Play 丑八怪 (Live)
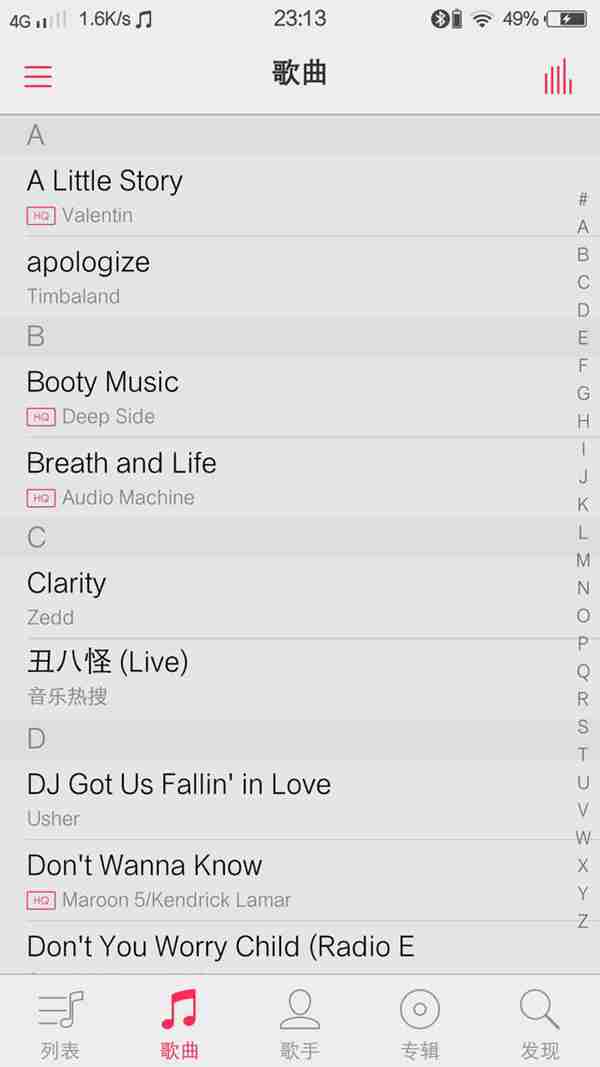 tap(280, 678)
